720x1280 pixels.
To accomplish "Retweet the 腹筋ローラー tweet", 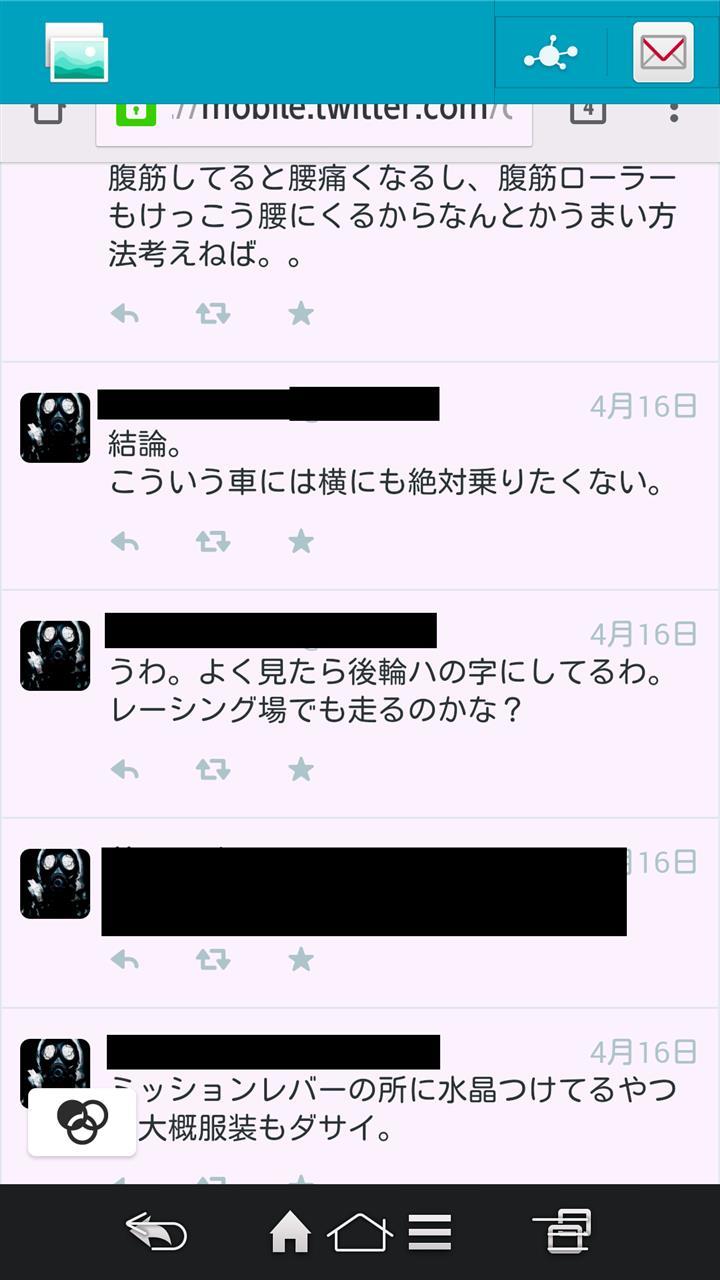I will 212,314.
